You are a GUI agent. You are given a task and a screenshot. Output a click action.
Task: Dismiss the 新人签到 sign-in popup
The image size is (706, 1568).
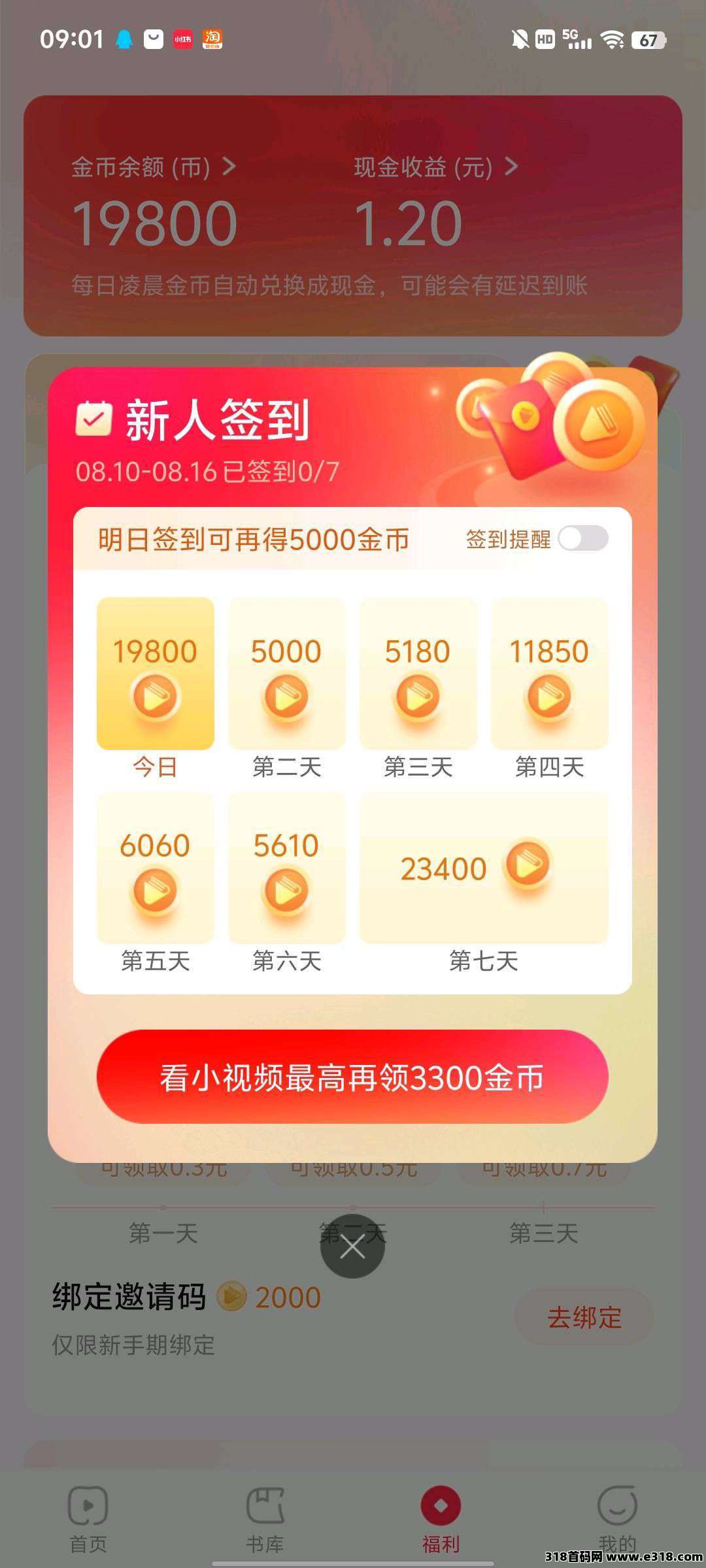[x=352, y=1247]
